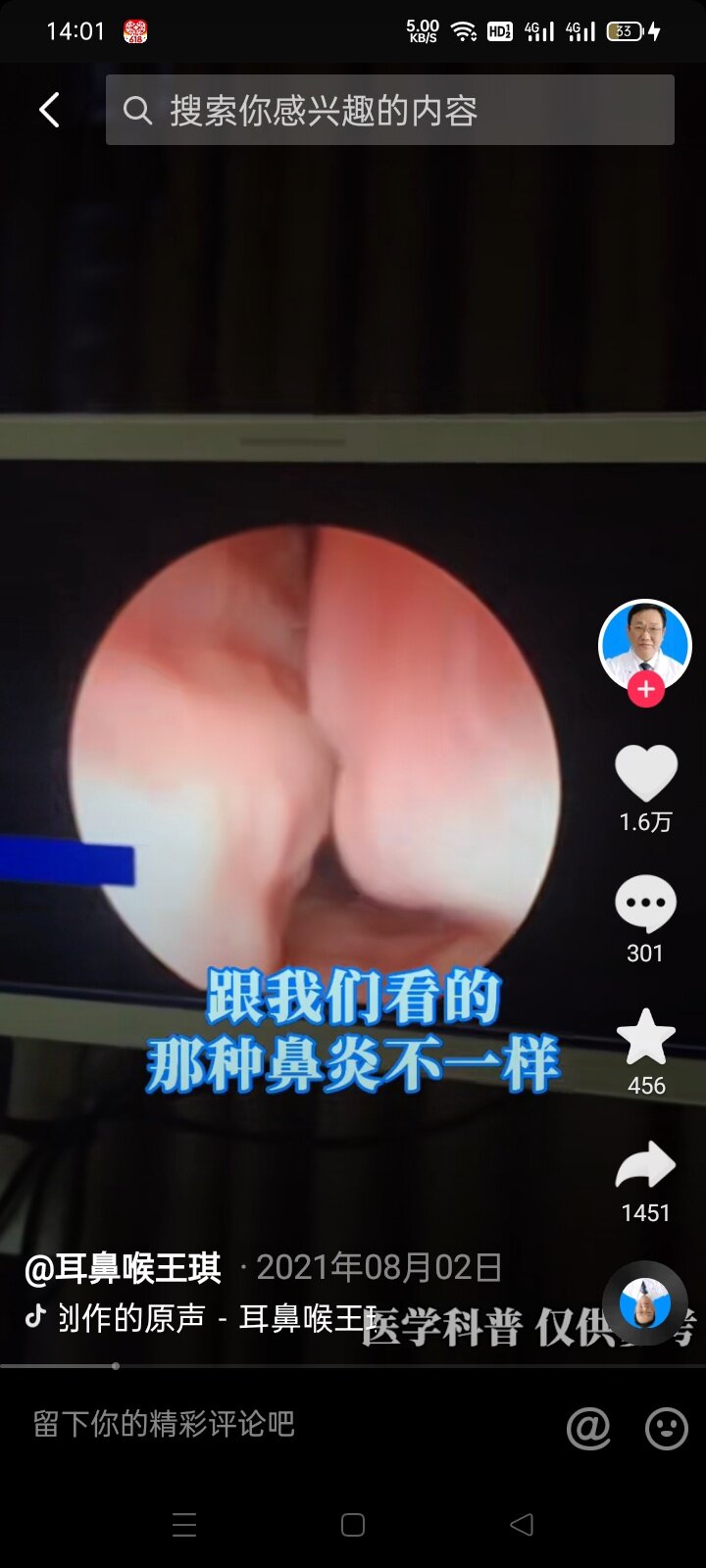
Task: Open the spinning music disc
Action: point(644,1303)
